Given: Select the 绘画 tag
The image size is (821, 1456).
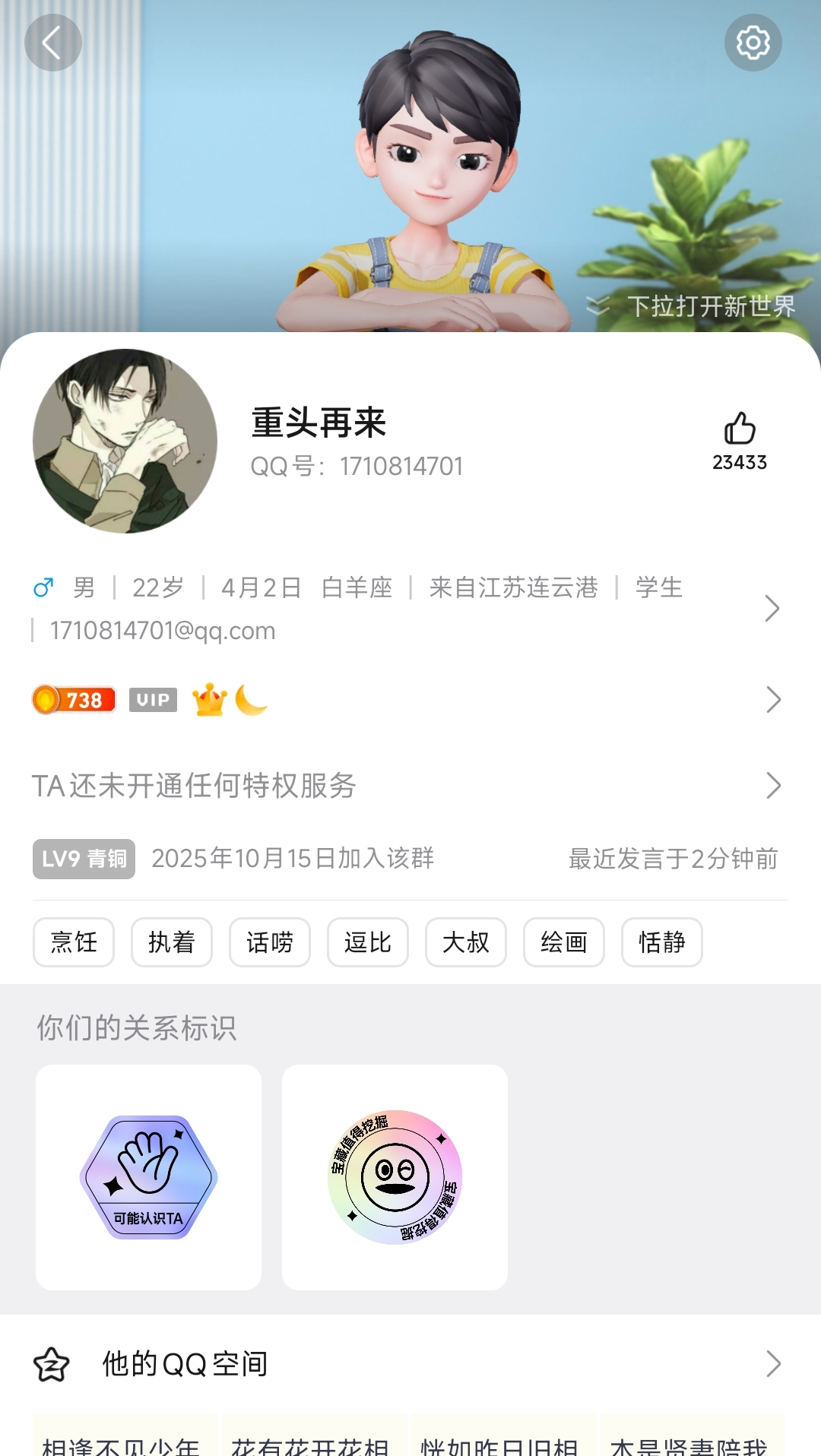Looking at the screenshot, I should coord(564,942).
